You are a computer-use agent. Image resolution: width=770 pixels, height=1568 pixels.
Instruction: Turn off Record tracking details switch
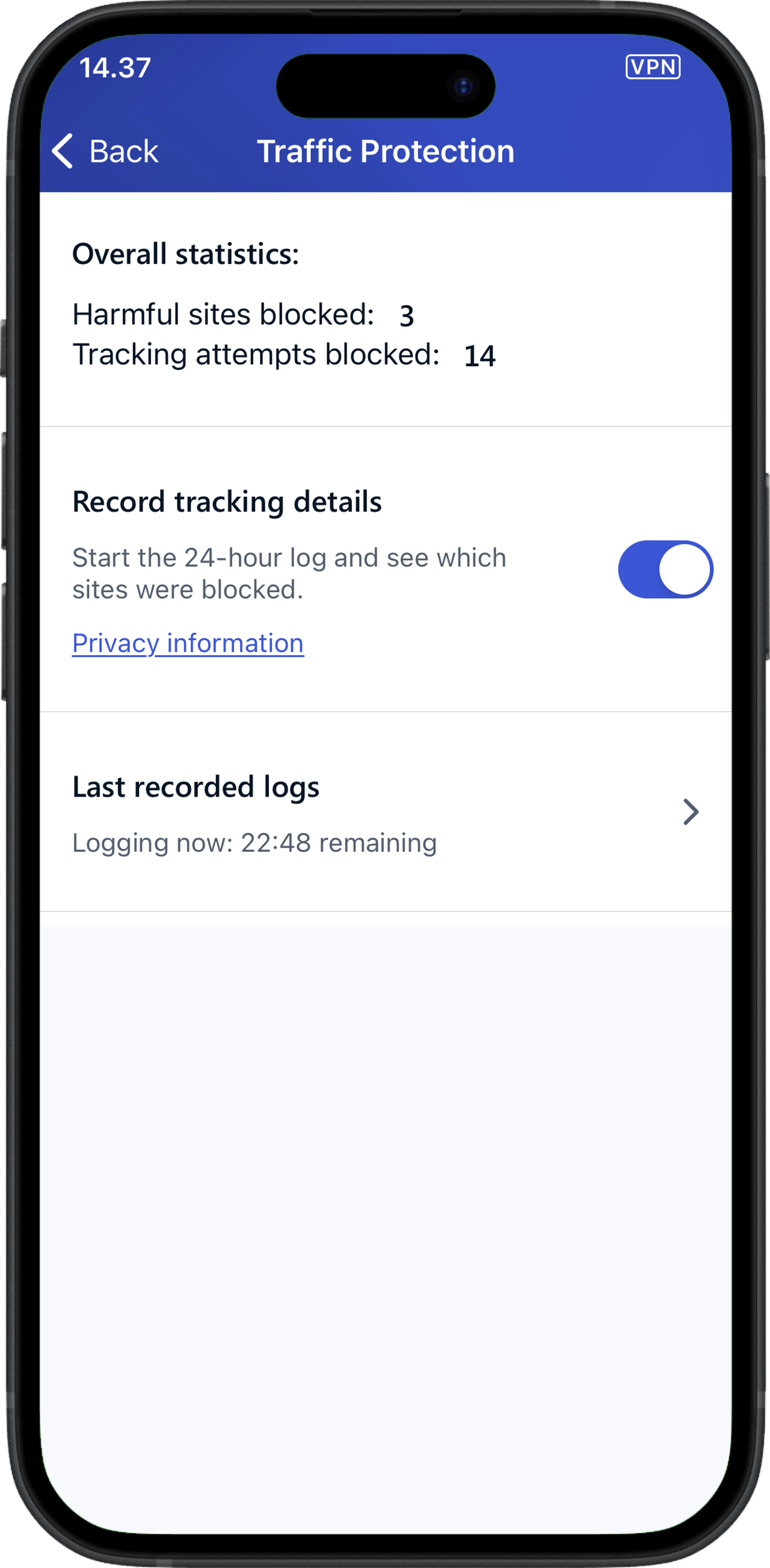coord(665,569)
